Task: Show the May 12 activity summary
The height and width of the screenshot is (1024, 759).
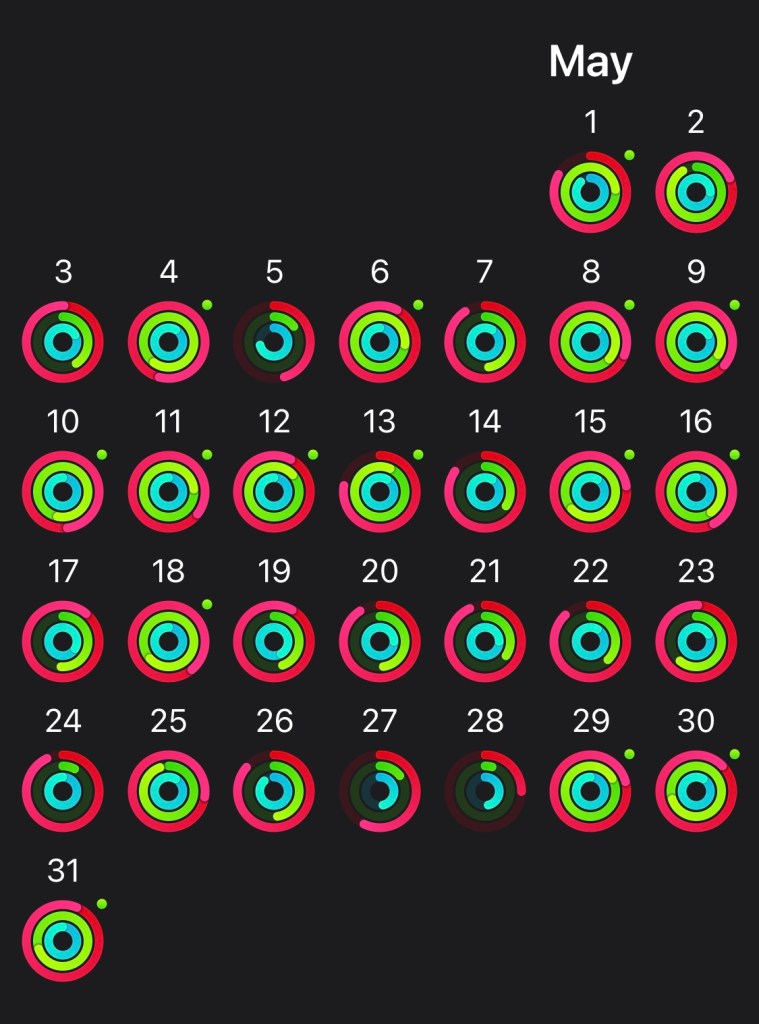Action: pyautogui.click(x=274, y=492)
